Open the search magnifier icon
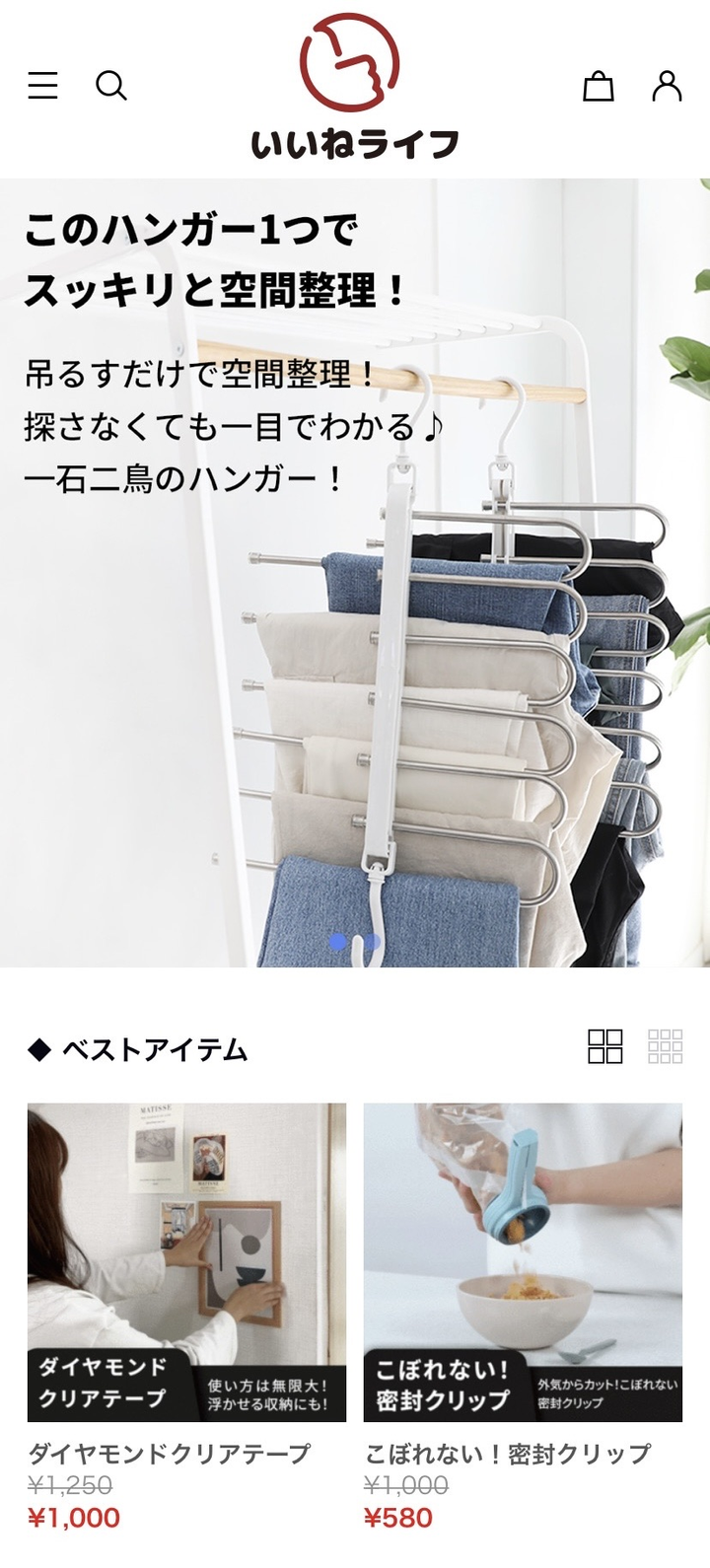710x1568 pixels. (x=111, y=86)
